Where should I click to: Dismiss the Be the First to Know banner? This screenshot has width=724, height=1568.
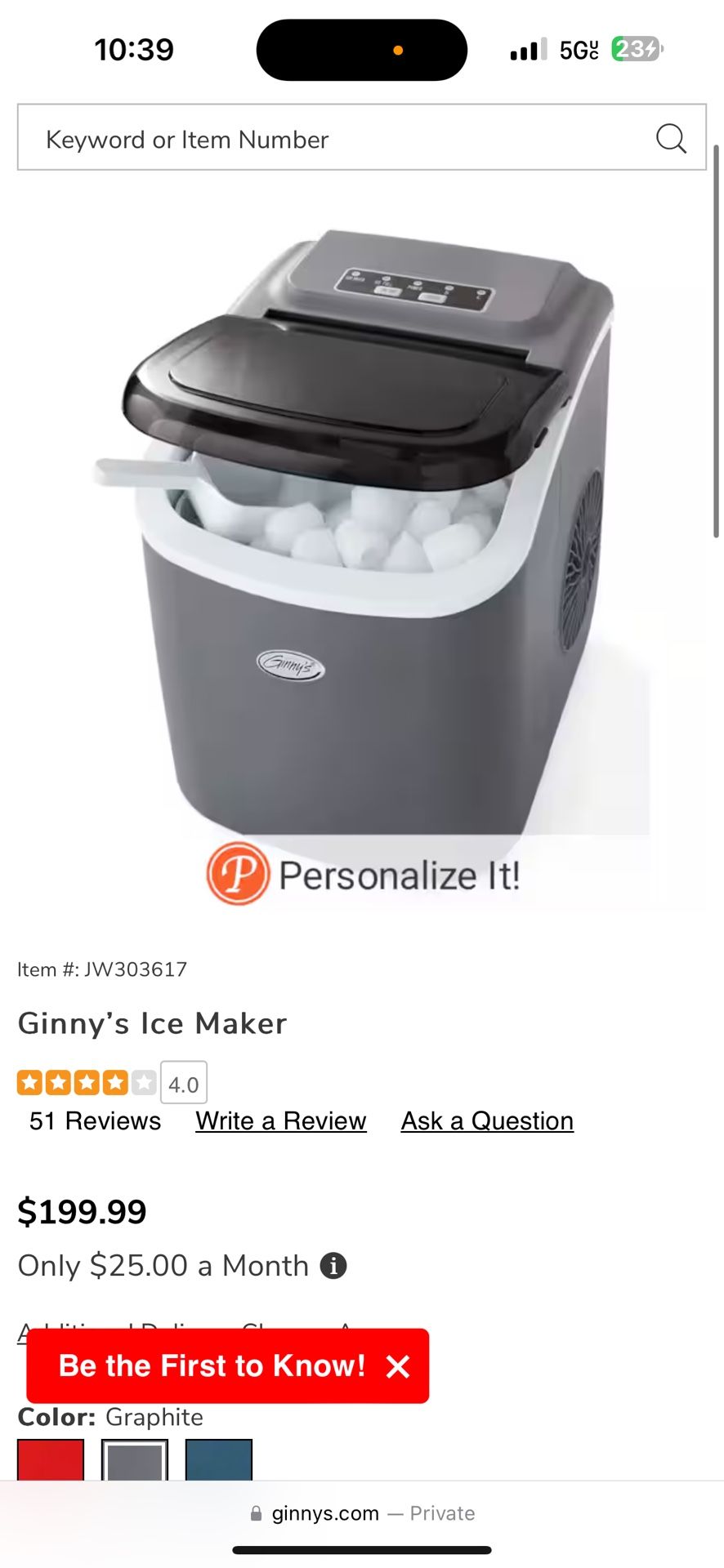pyautogui.click(x=398, y=1366)
